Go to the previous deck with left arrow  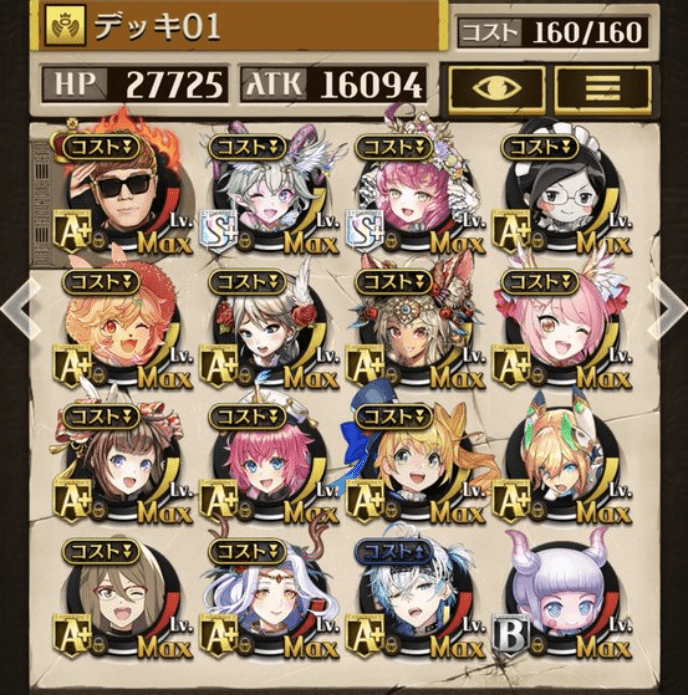[x=16, y=307]
